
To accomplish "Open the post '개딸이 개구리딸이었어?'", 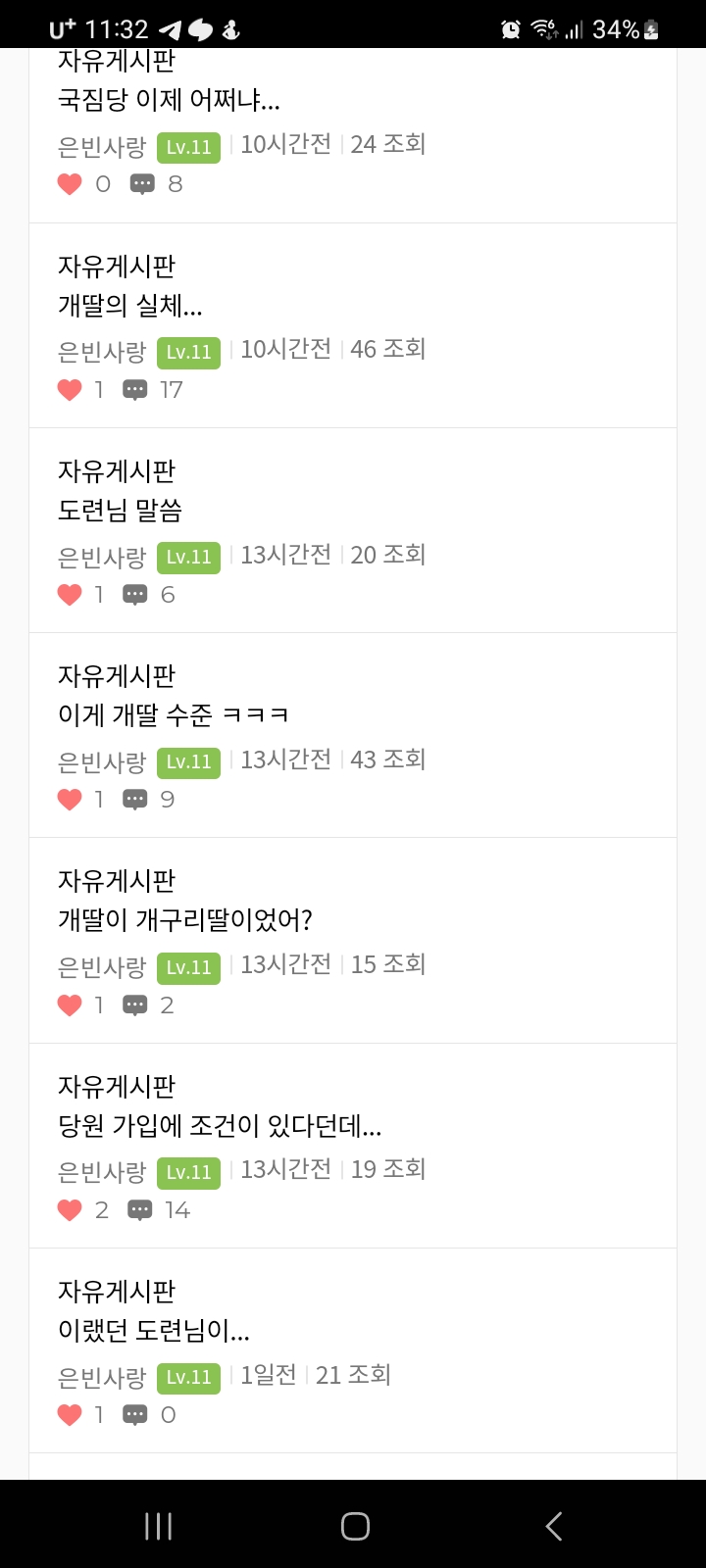I will pos(185,920).
